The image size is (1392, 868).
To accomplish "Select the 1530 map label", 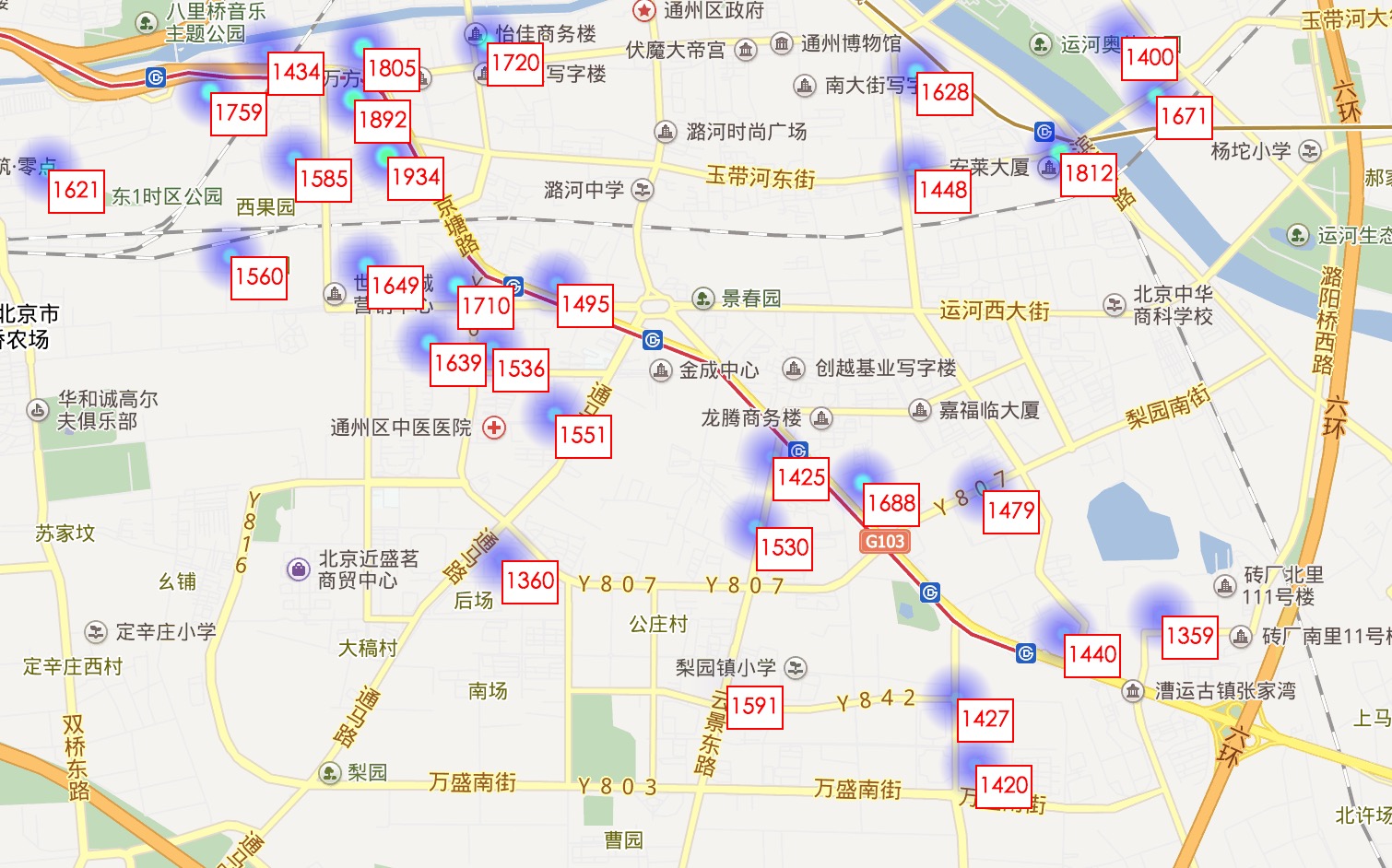I will [784, 547].
